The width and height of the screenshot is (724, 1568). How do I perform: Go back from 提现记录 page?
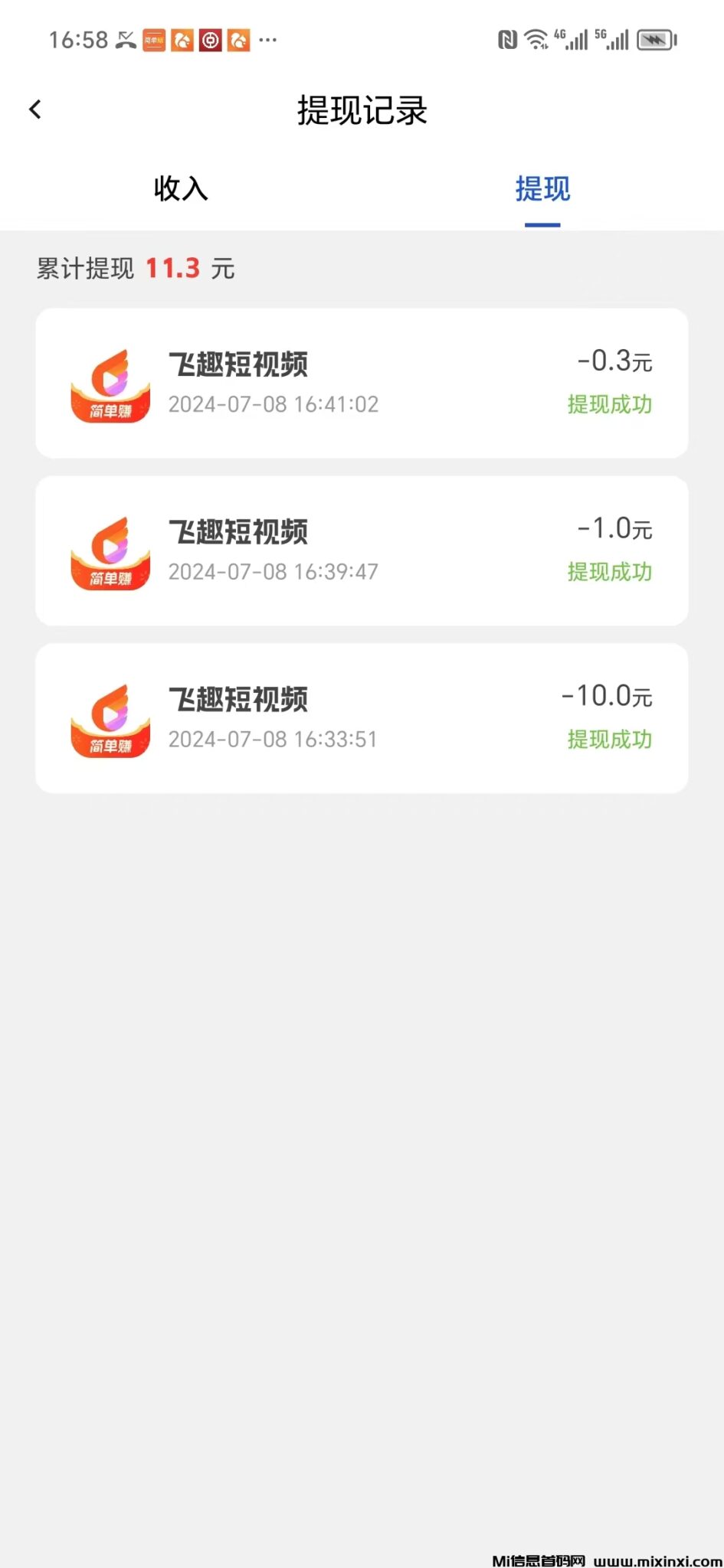coord(35,109)
